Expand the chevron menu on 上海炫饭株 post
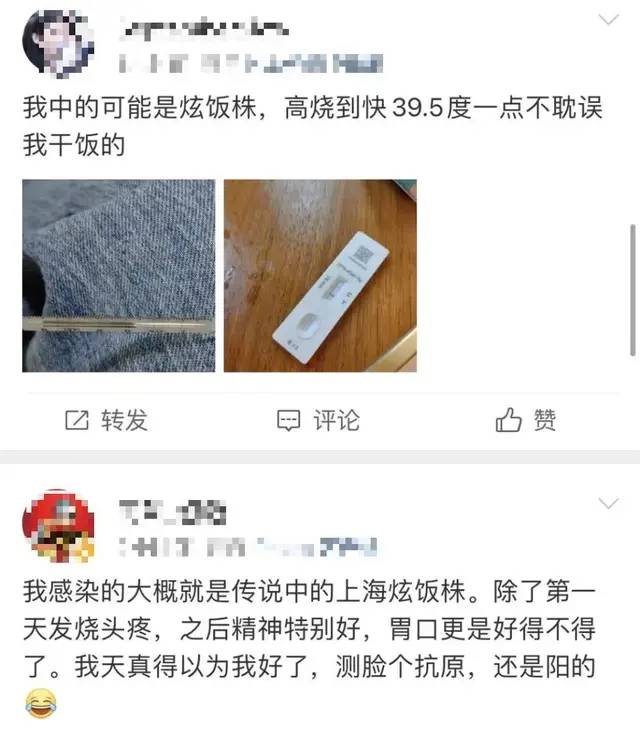The height and width of the screenshot is (733, 640). [x=608, y=501]
